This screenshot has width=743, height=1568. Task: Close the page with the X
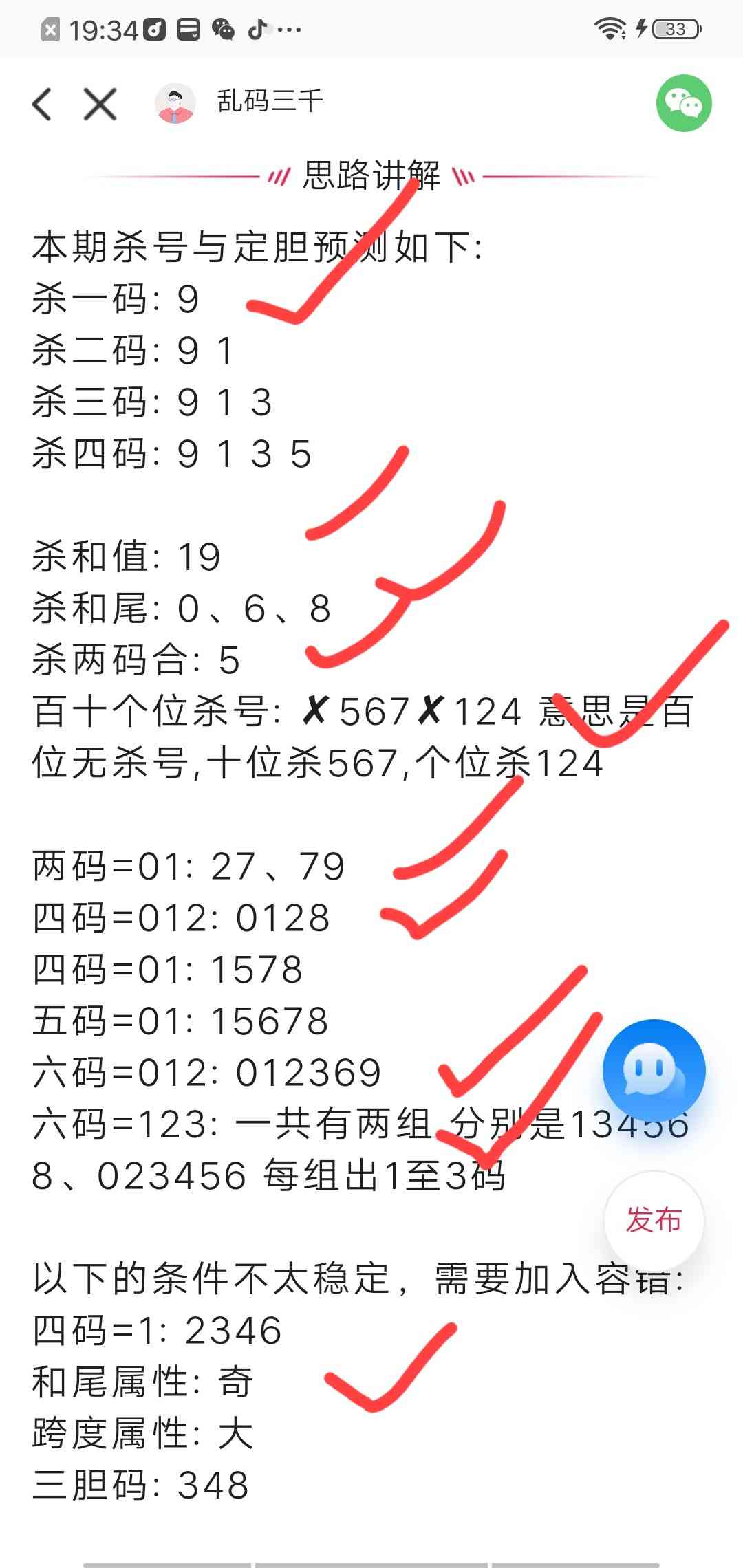pyautogui.click(x=100, y=105)
